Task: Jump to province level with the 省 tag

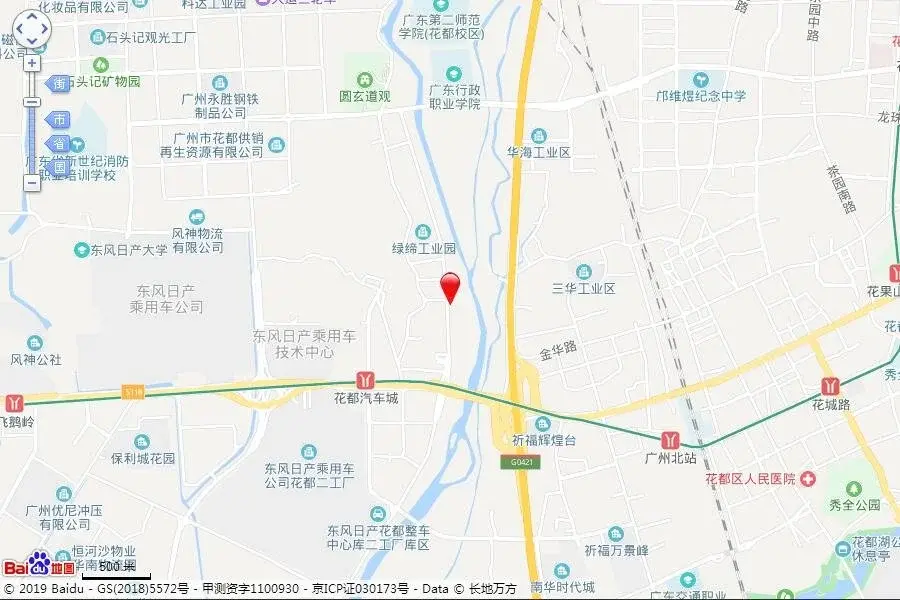Action: (59, 144)
